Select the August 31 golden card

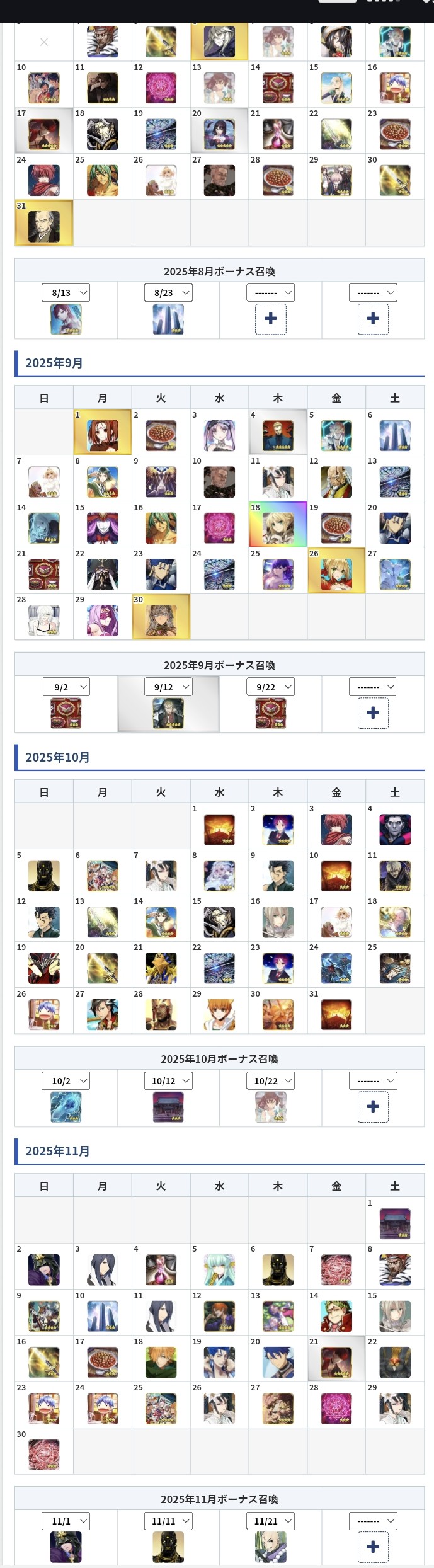coord(44,226)
